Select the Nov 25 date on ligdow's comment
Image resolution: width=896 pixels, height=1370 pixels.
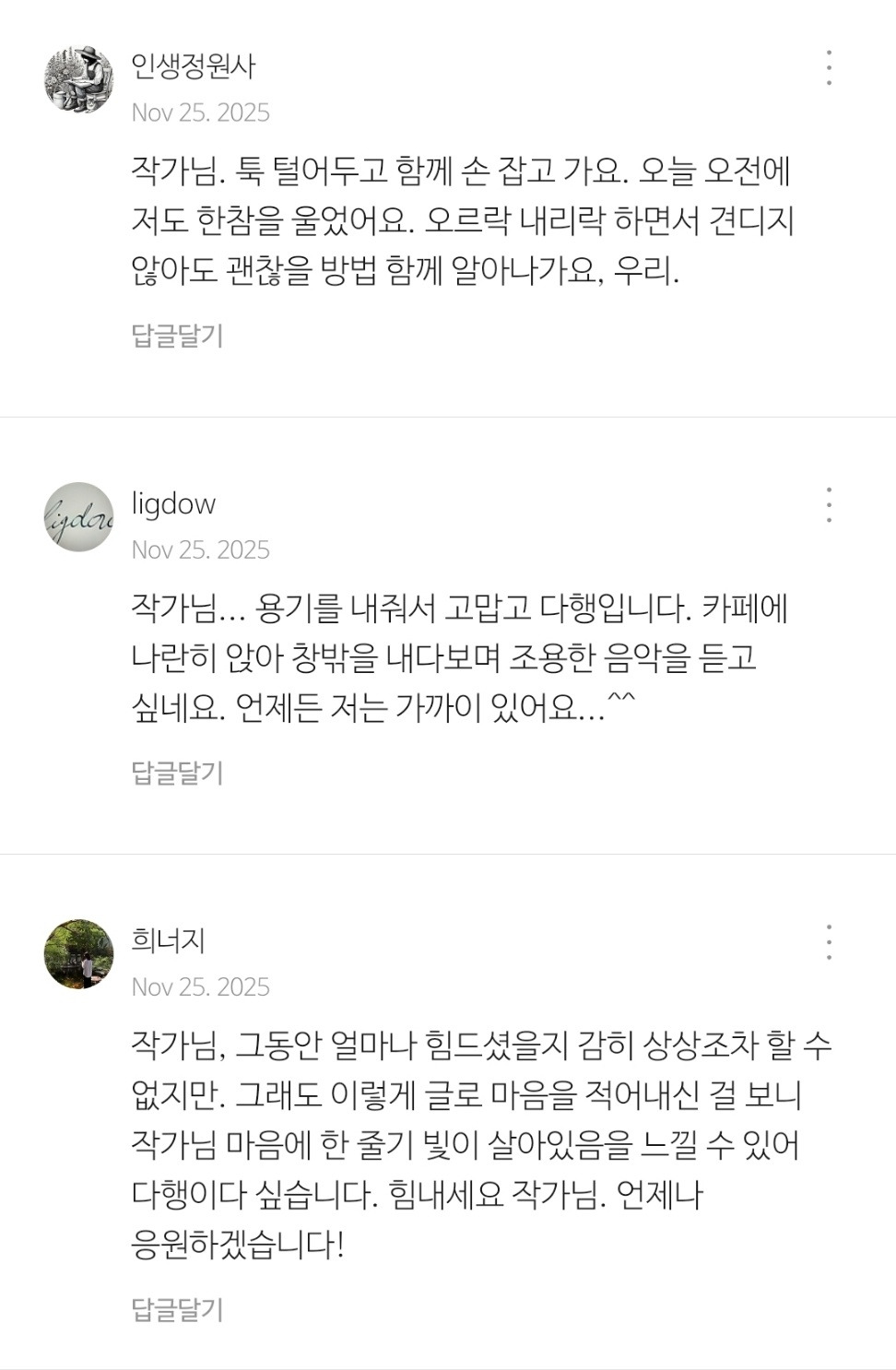pos(200,549)
